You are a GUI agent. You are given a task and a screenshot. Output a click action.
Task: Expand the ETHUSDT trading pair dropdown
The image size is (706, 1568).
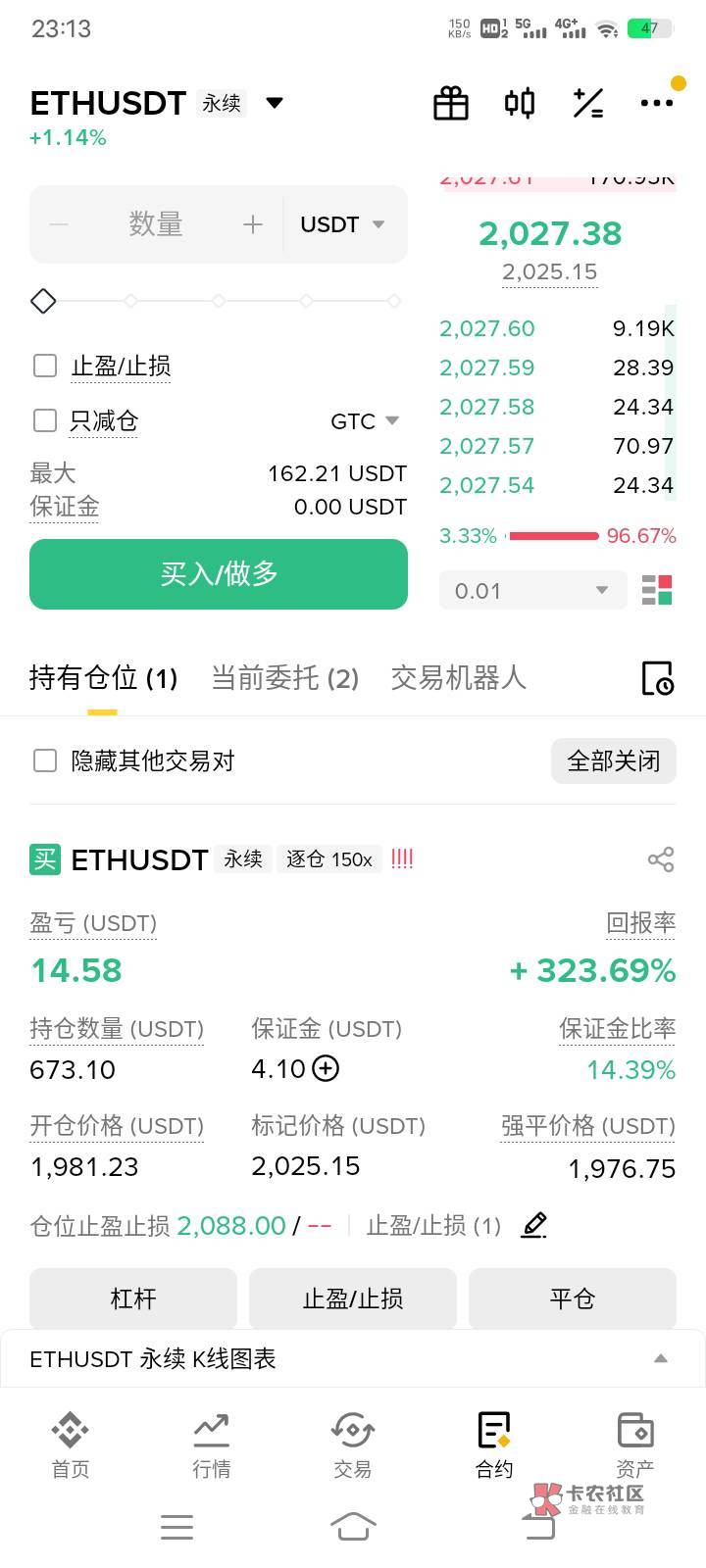[275, 103]
